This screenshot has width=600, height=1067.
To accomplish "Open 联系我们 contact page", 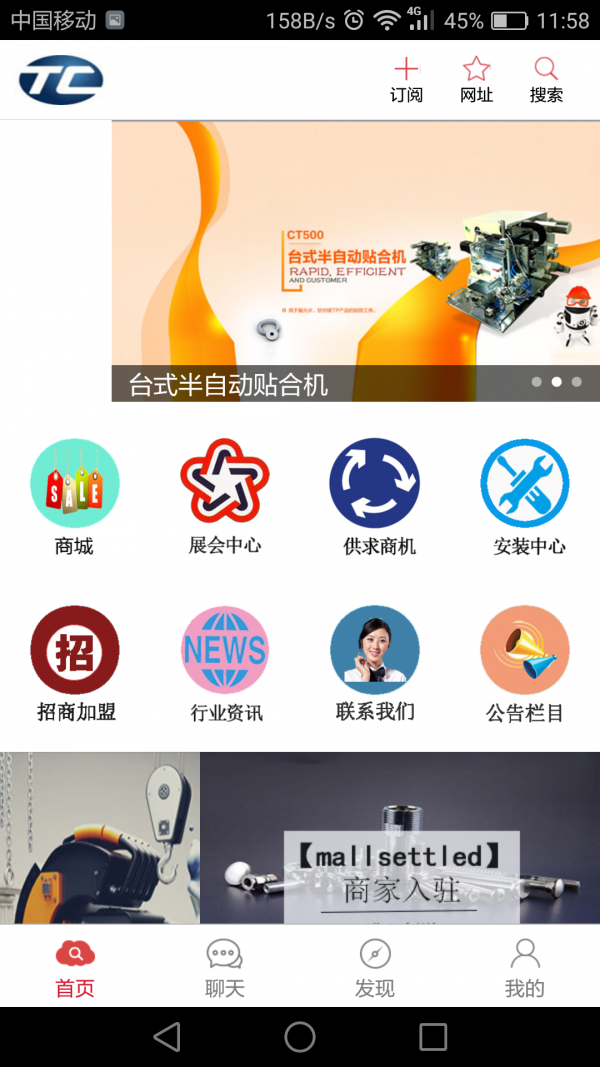I will tap(375, 664).
